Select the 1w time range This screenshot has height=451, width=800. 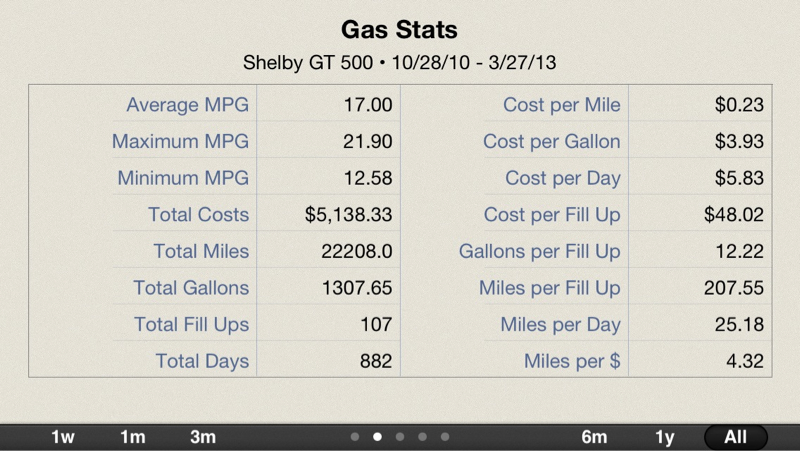coord(63,437)
